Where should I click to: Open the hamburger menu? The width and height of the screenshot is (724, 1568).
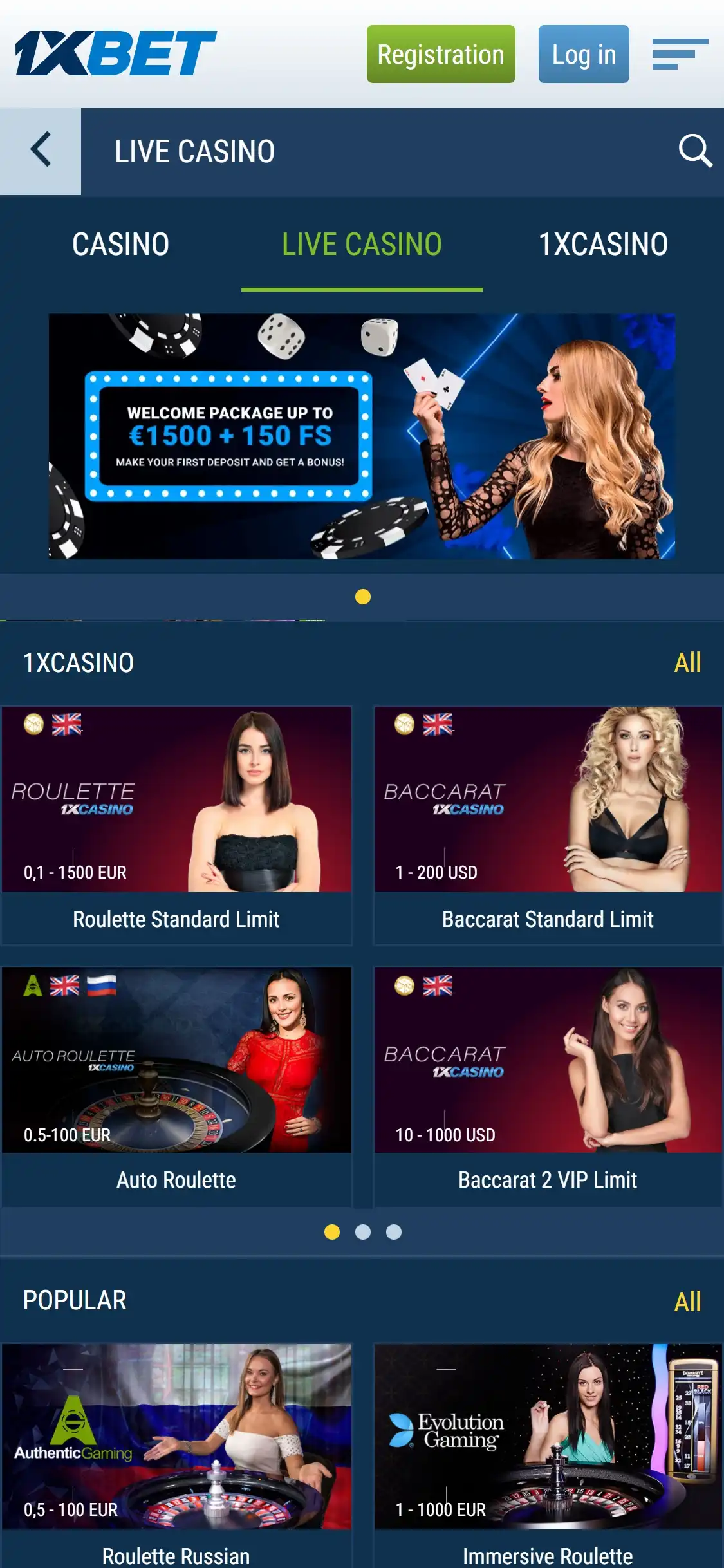click(680, 54)
